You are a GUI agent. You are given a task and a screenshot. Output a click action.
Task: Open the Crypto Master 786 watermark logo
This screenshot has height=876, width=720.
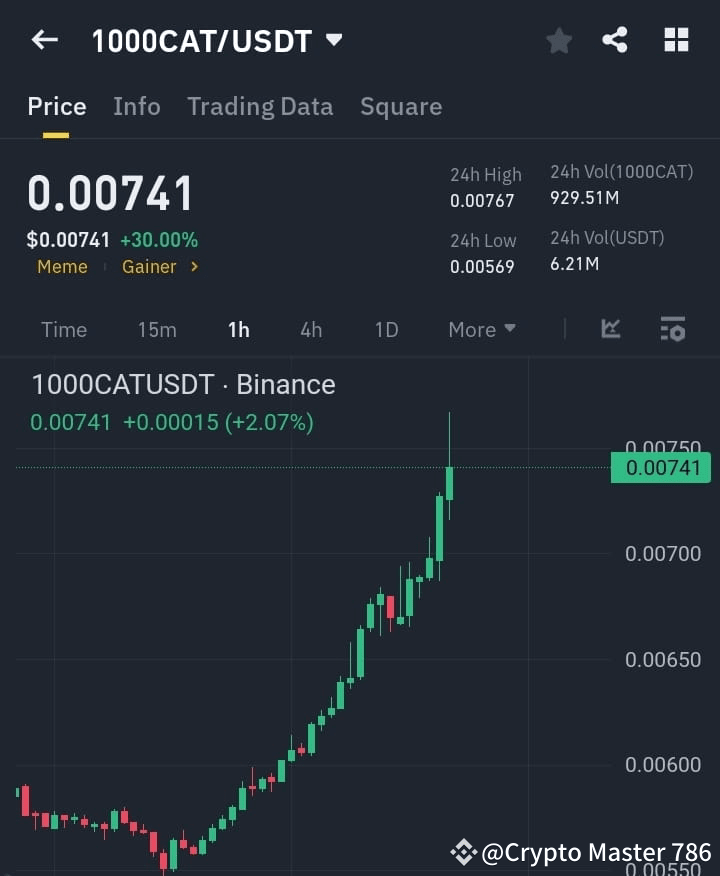(x=463, y=852)
